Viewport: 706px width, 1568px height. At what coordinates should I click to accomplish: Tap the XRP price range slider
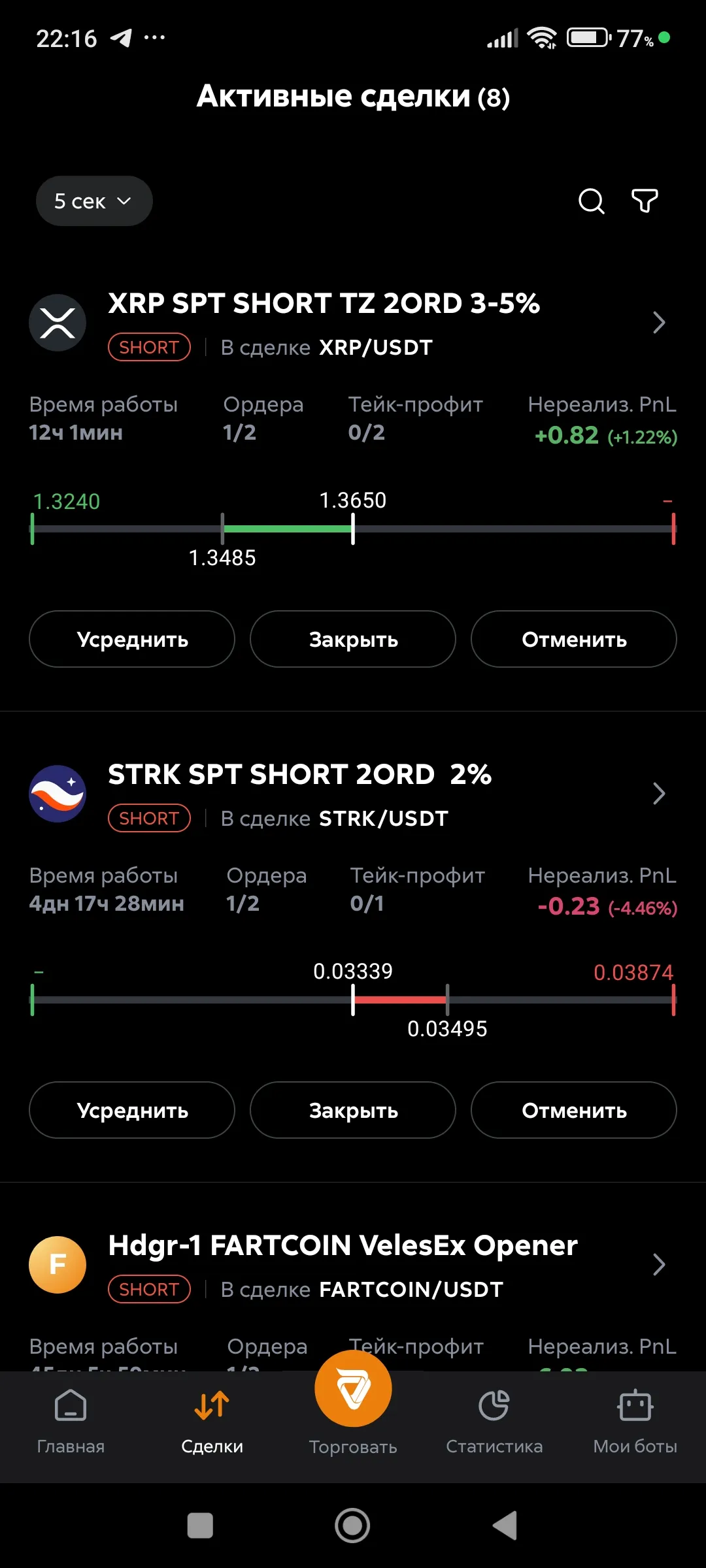[x=353, y=529]
